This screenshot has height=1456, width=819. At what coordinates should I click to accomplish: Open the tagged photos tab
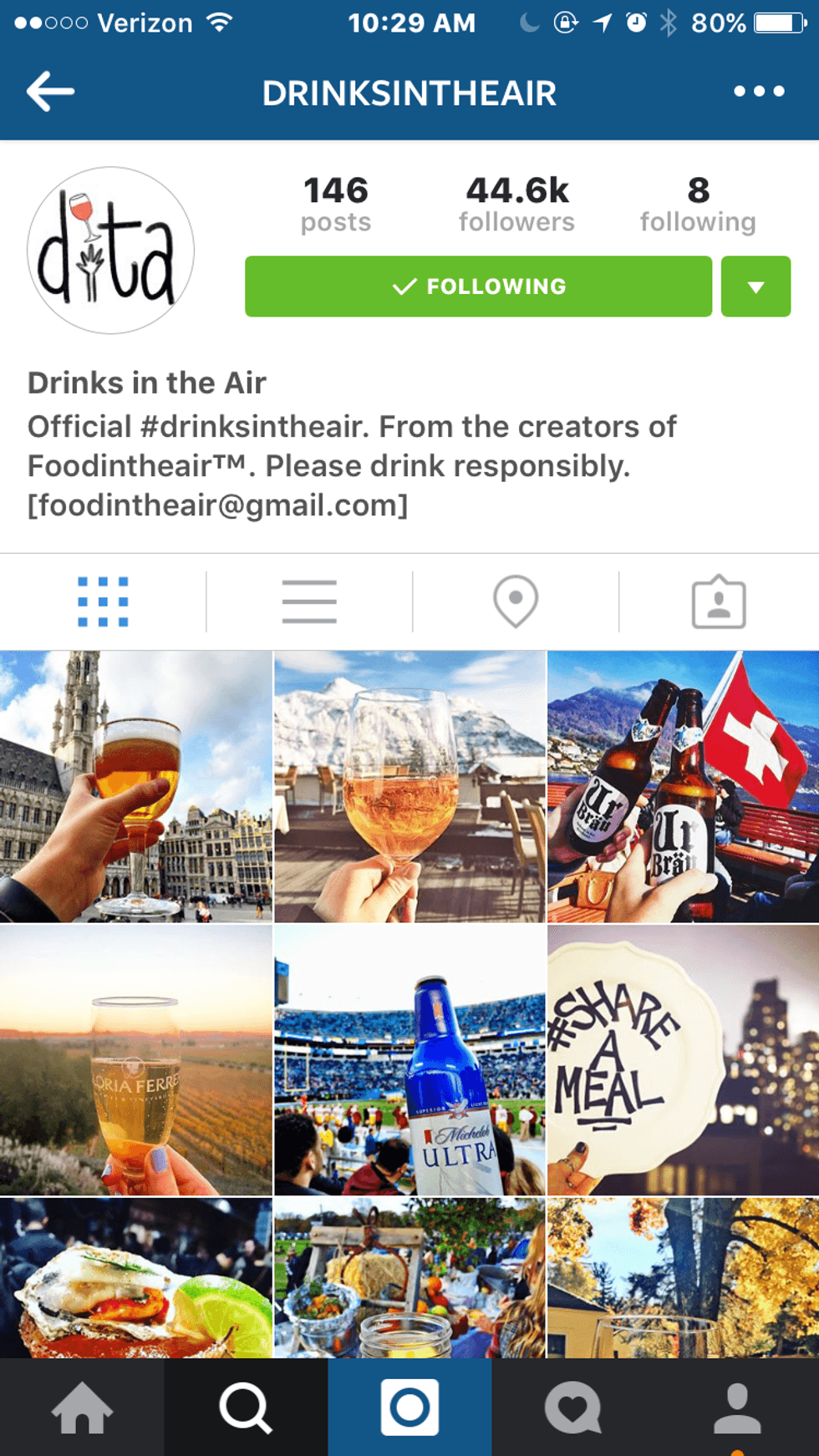[x=719, y=601]
